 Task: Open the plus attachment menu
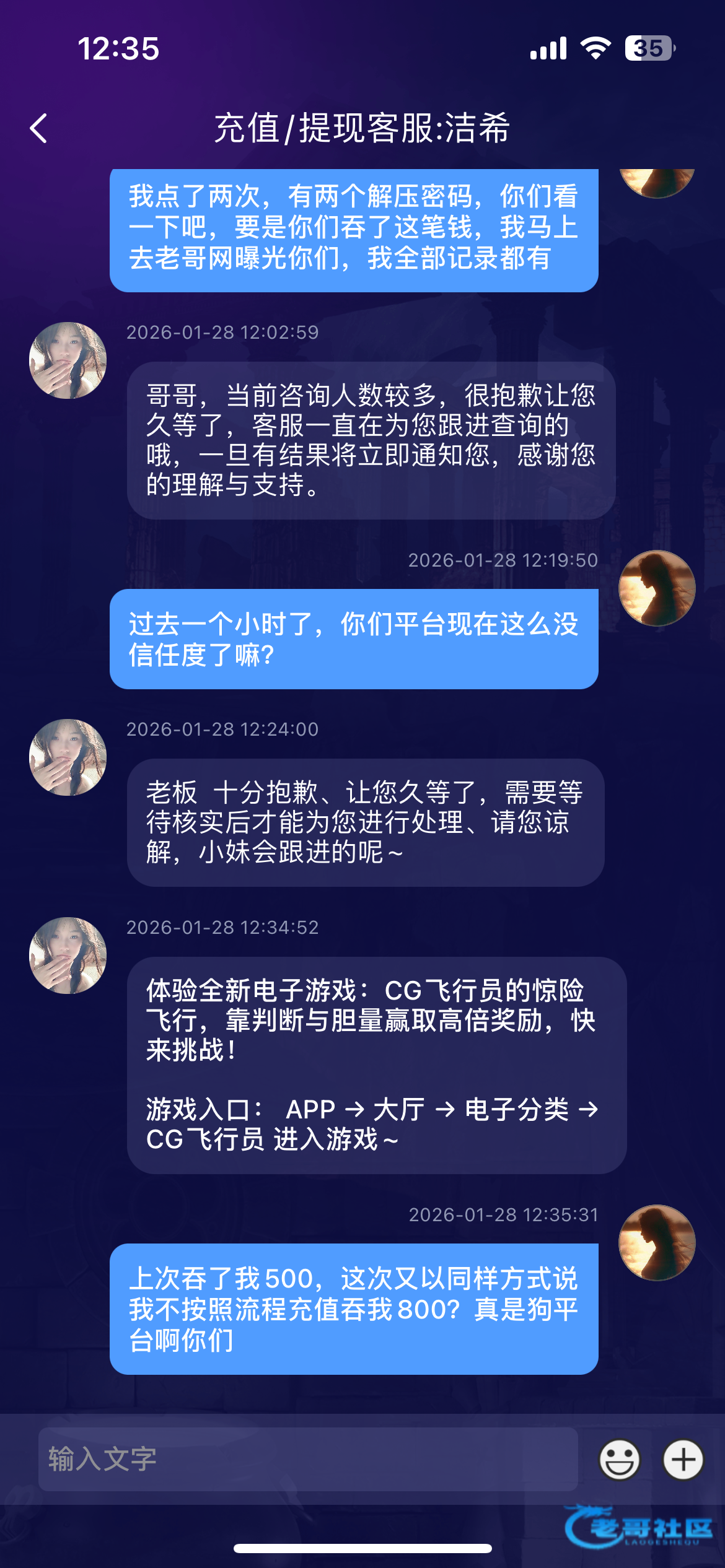[x=683, y=1460]
